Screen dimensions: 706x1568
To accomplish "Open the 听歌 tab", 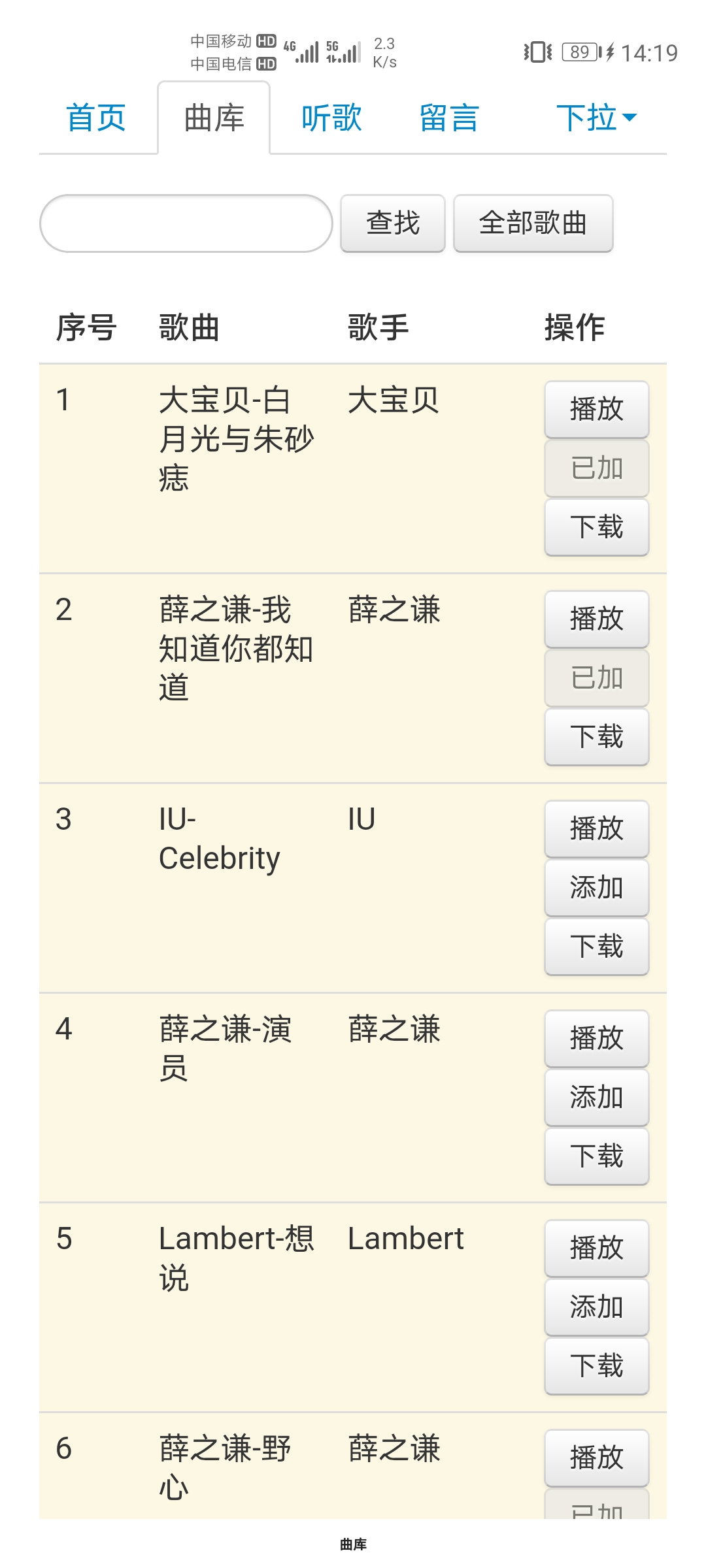I will (x=331, y=118).
